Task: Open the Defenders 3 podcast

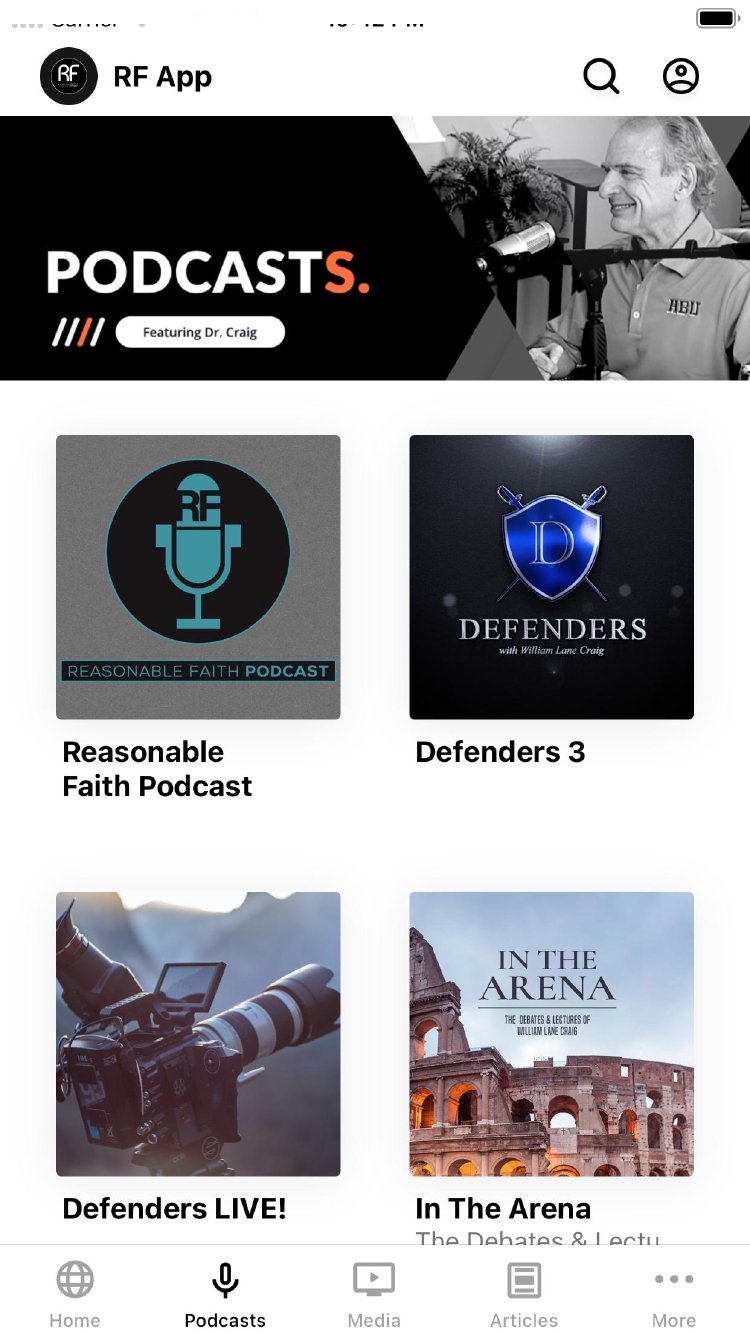Action: point(551,577)
